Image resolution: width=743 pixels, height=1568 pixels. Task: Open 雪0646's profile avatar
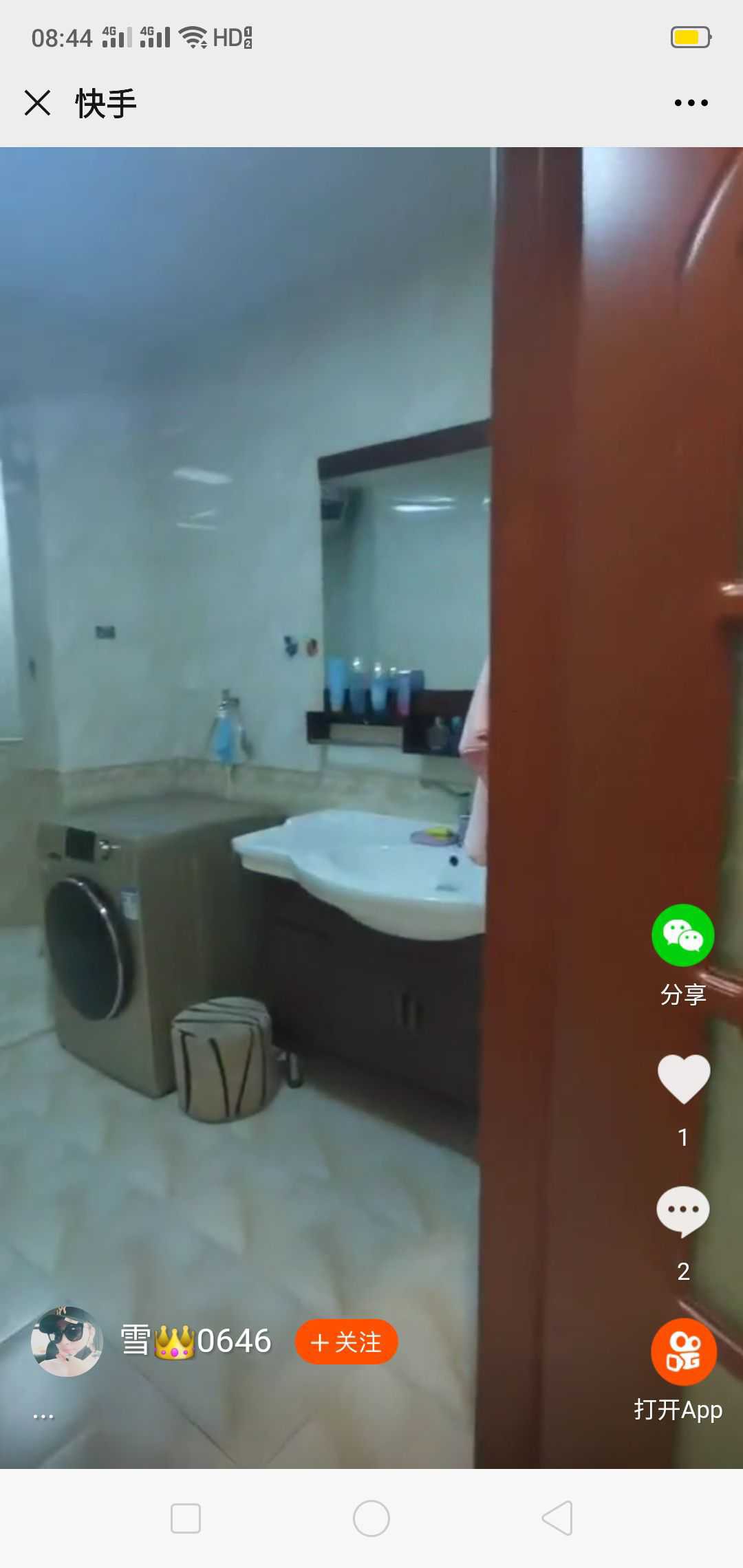[67, 1342]
